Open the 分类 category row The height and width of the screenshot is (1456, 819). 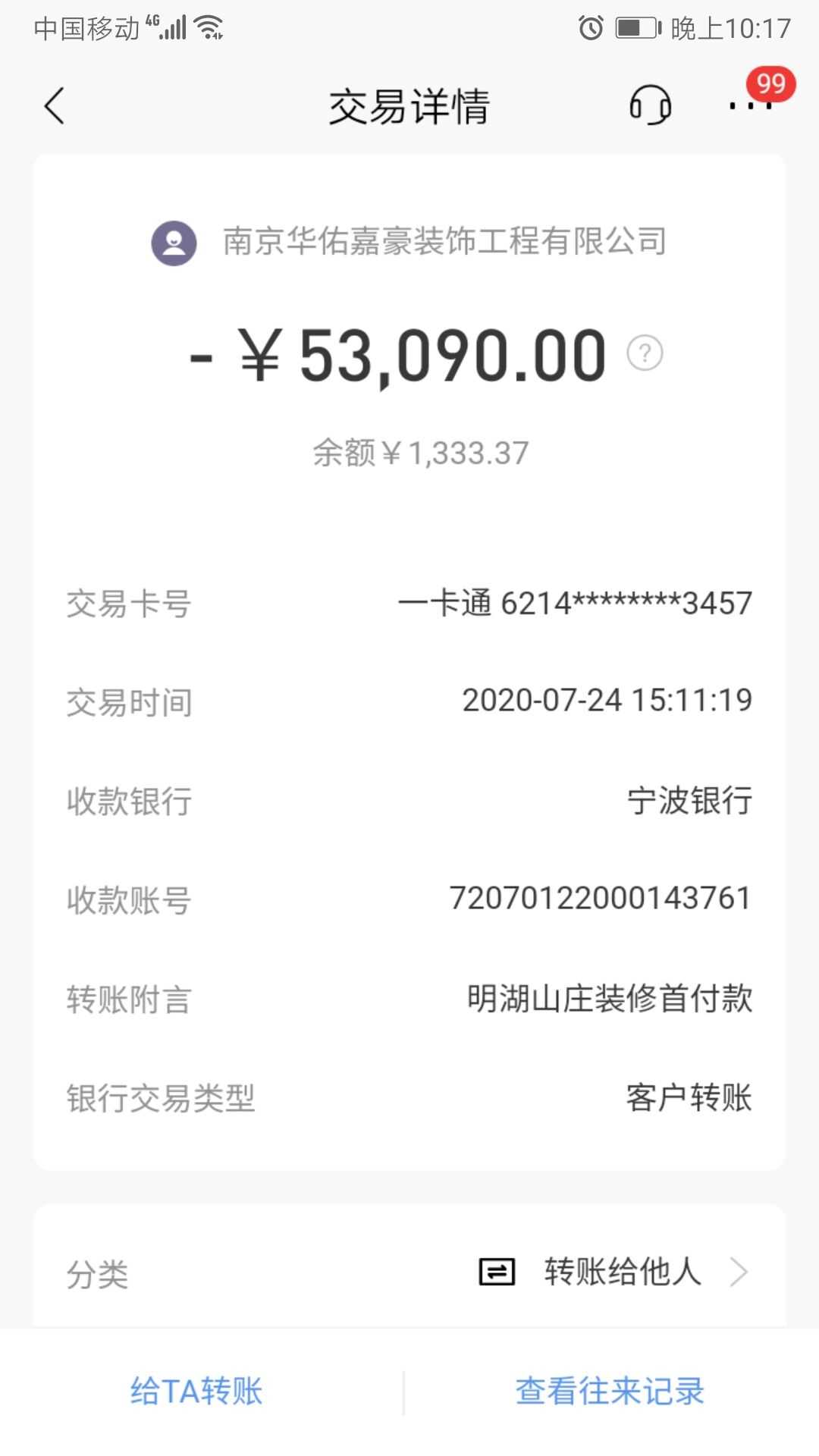point(409,1272)
